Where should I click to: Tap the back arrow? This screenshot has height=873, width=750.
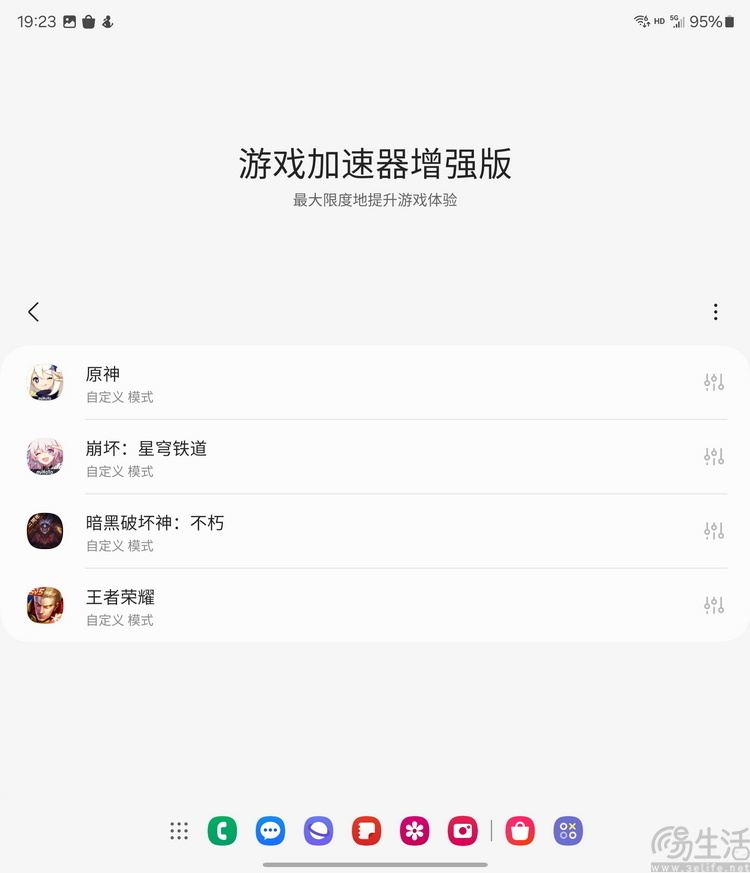[x=33, y=311]
